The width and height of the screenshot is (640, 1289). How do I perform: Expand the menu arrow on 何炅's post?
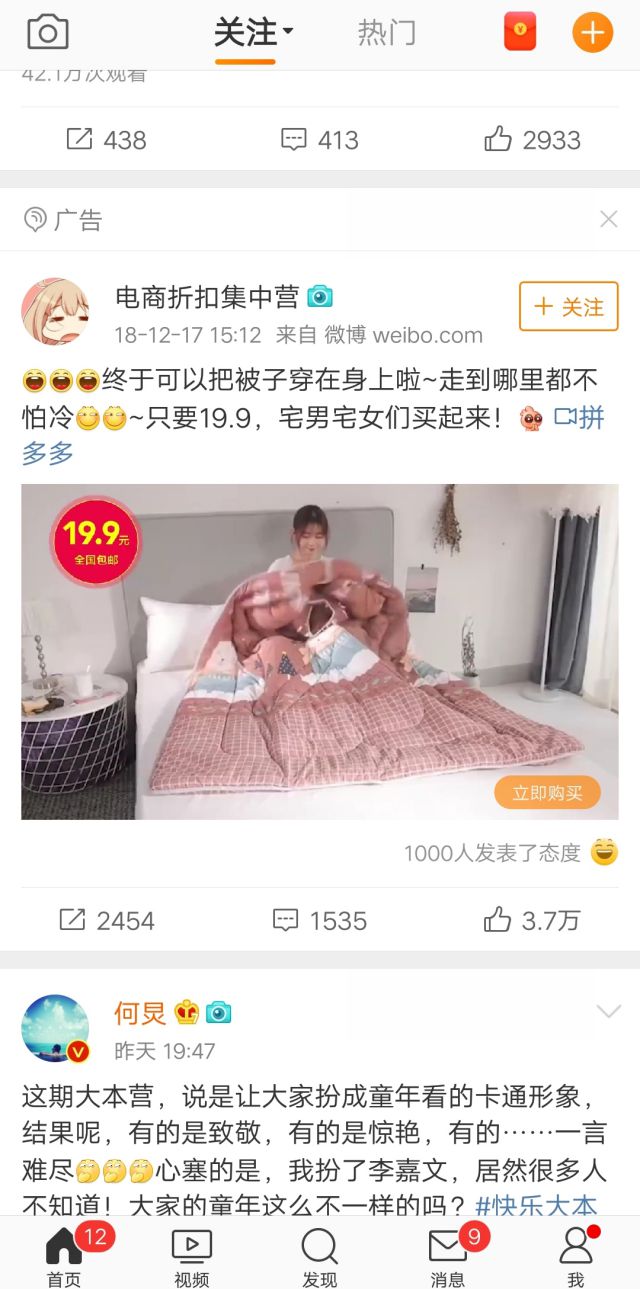[608, 1012]
